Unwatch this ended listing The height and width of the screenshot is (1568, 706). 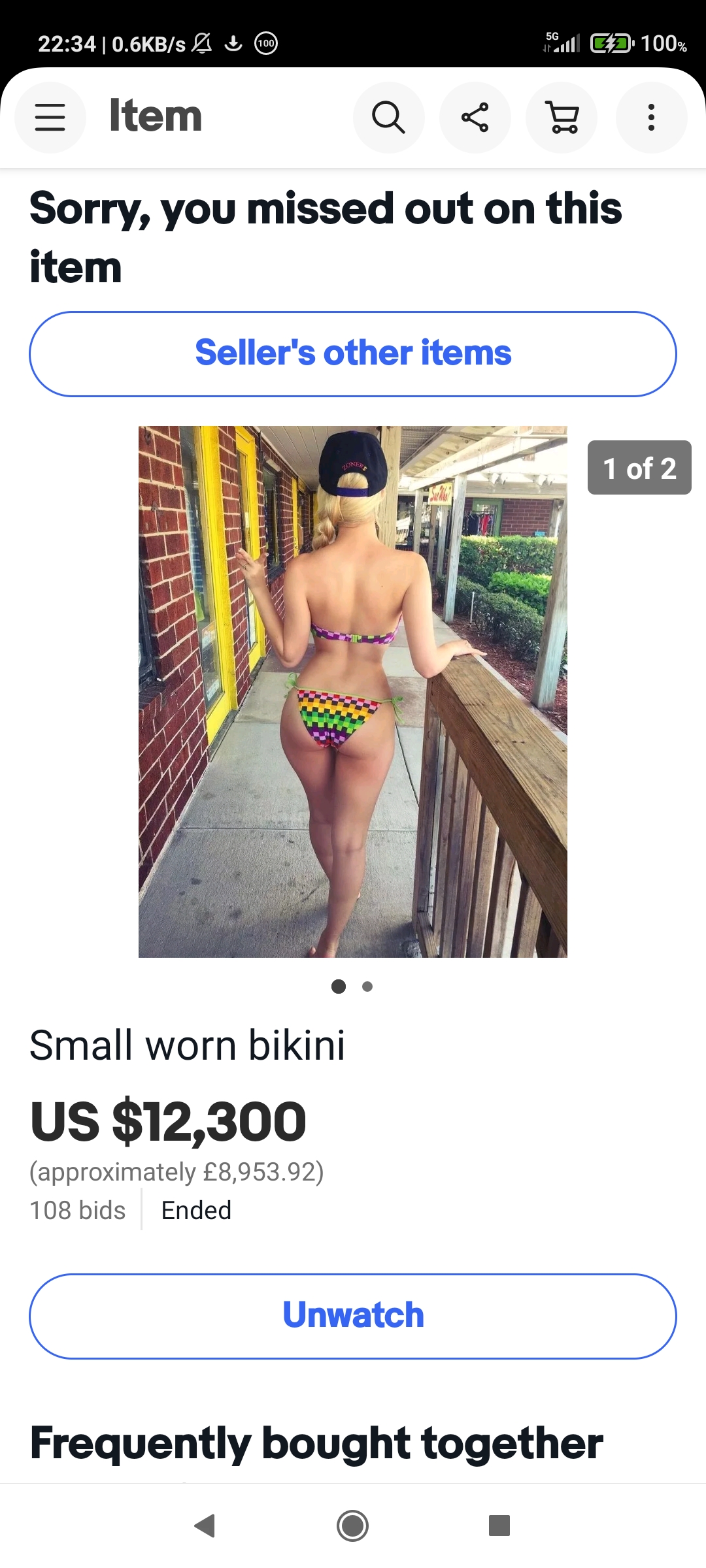click(353, 1315)
